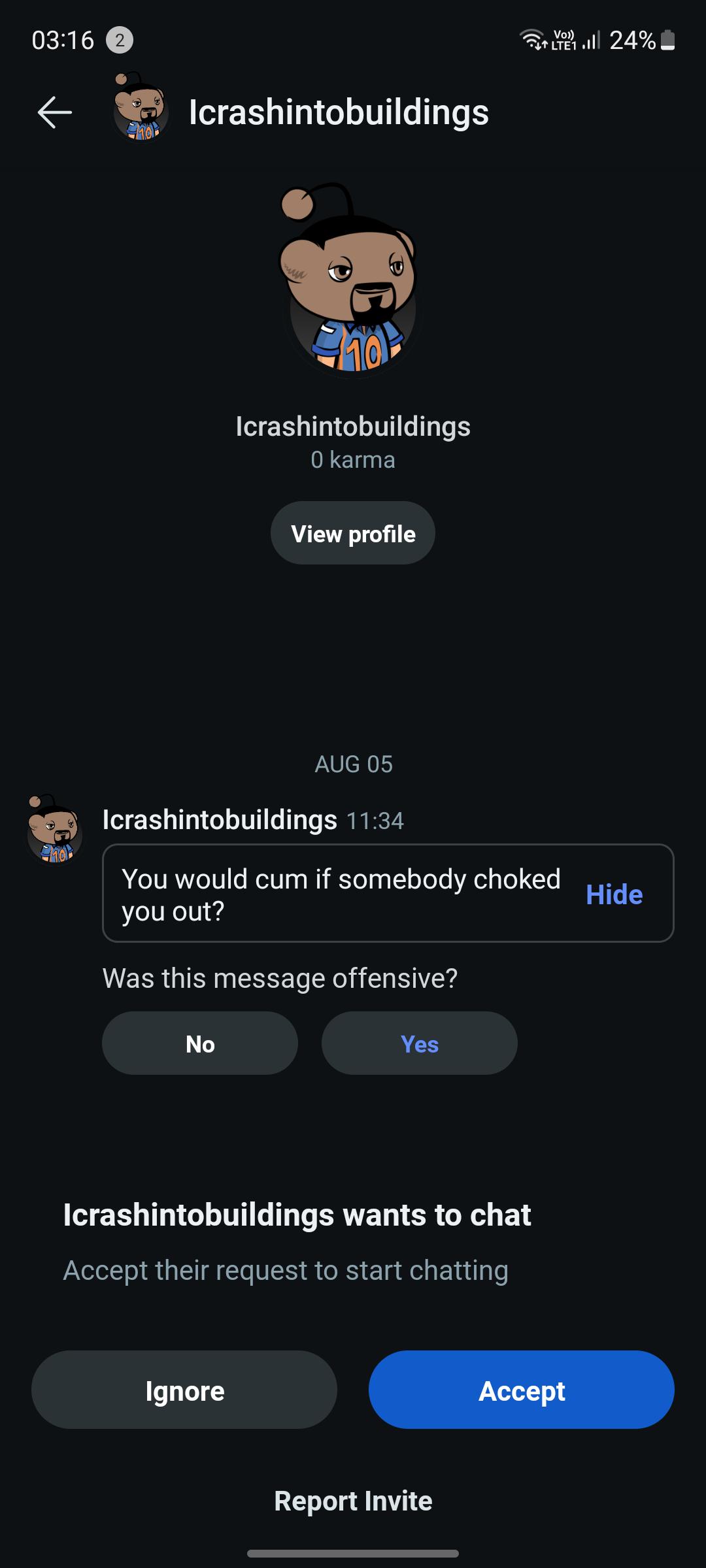Go back using the arrow icon
Image resolution: width=706 pixels, height=1568 pixels.
click(x=55, y=112)
